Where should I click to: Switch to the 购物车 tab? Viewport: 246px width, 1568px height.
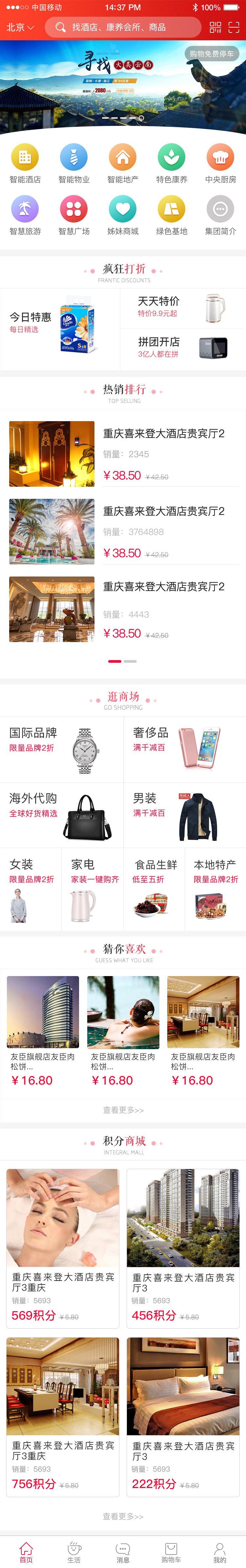[x=171, y=1552]
